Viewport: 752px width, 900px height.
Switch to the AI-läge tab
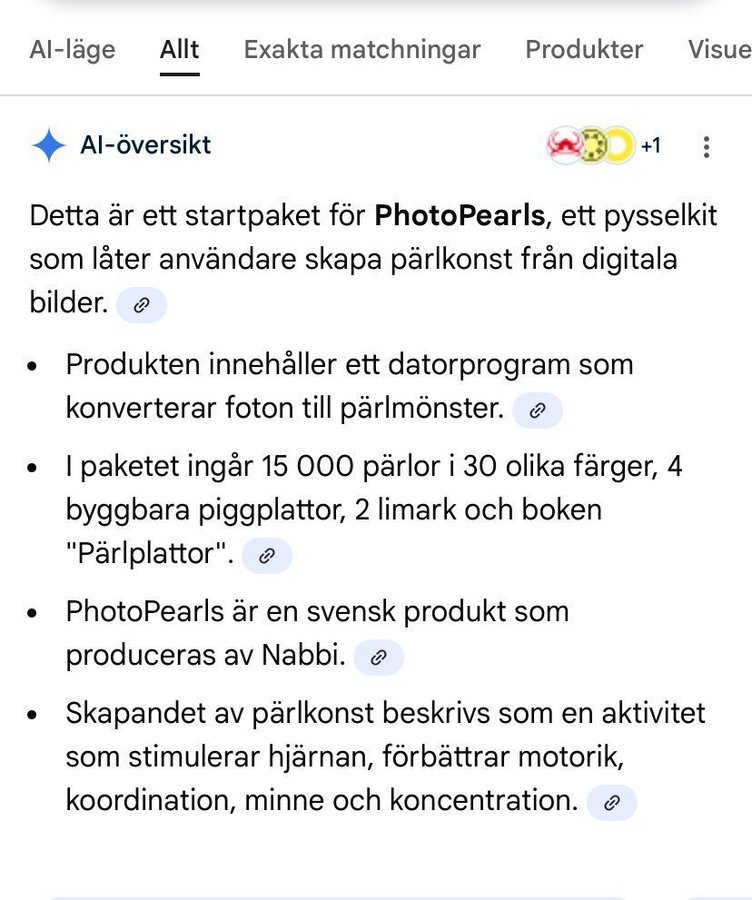click(x=72, y=49)
